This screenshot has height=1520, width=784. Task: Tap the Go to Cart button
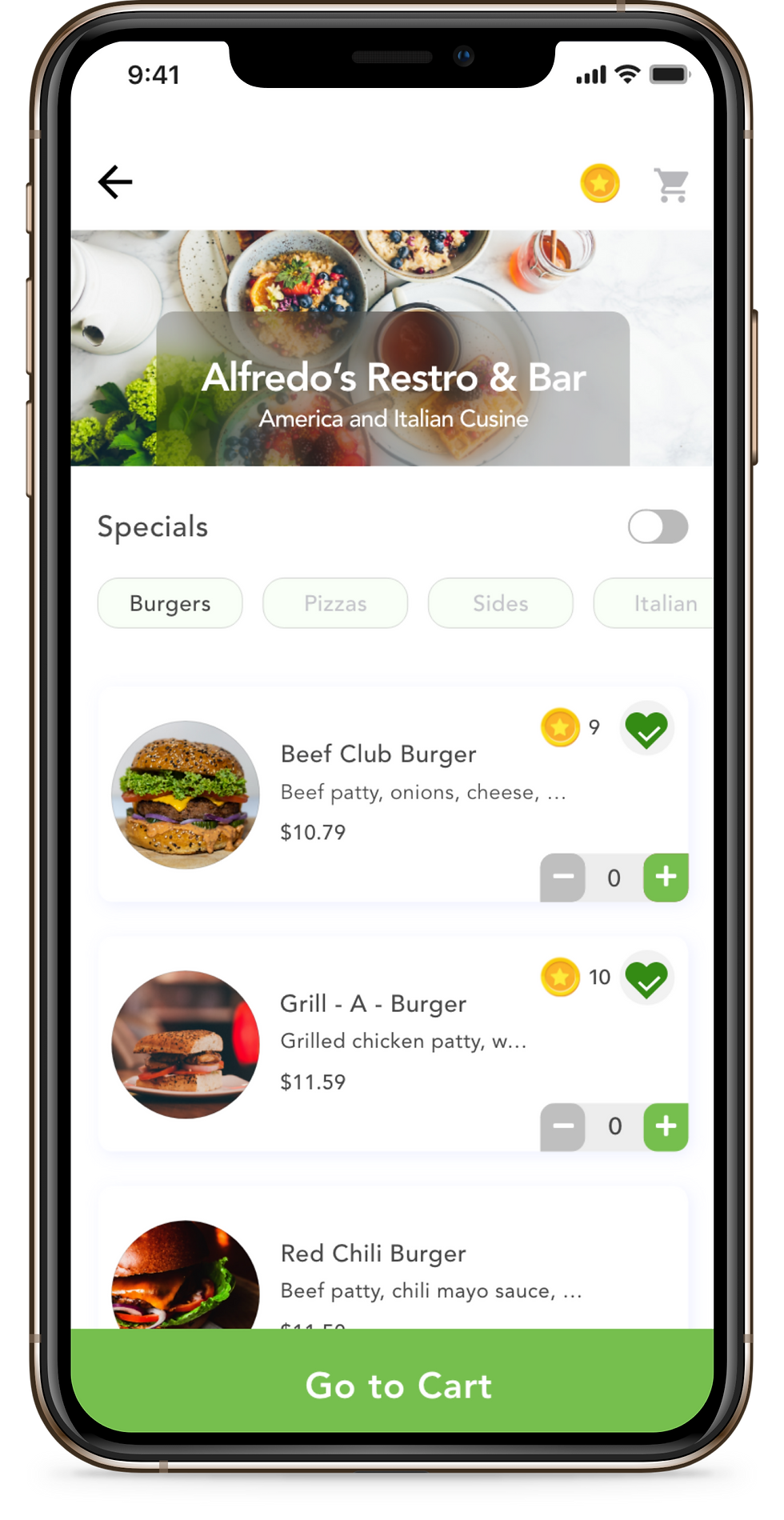point(392,1385)
